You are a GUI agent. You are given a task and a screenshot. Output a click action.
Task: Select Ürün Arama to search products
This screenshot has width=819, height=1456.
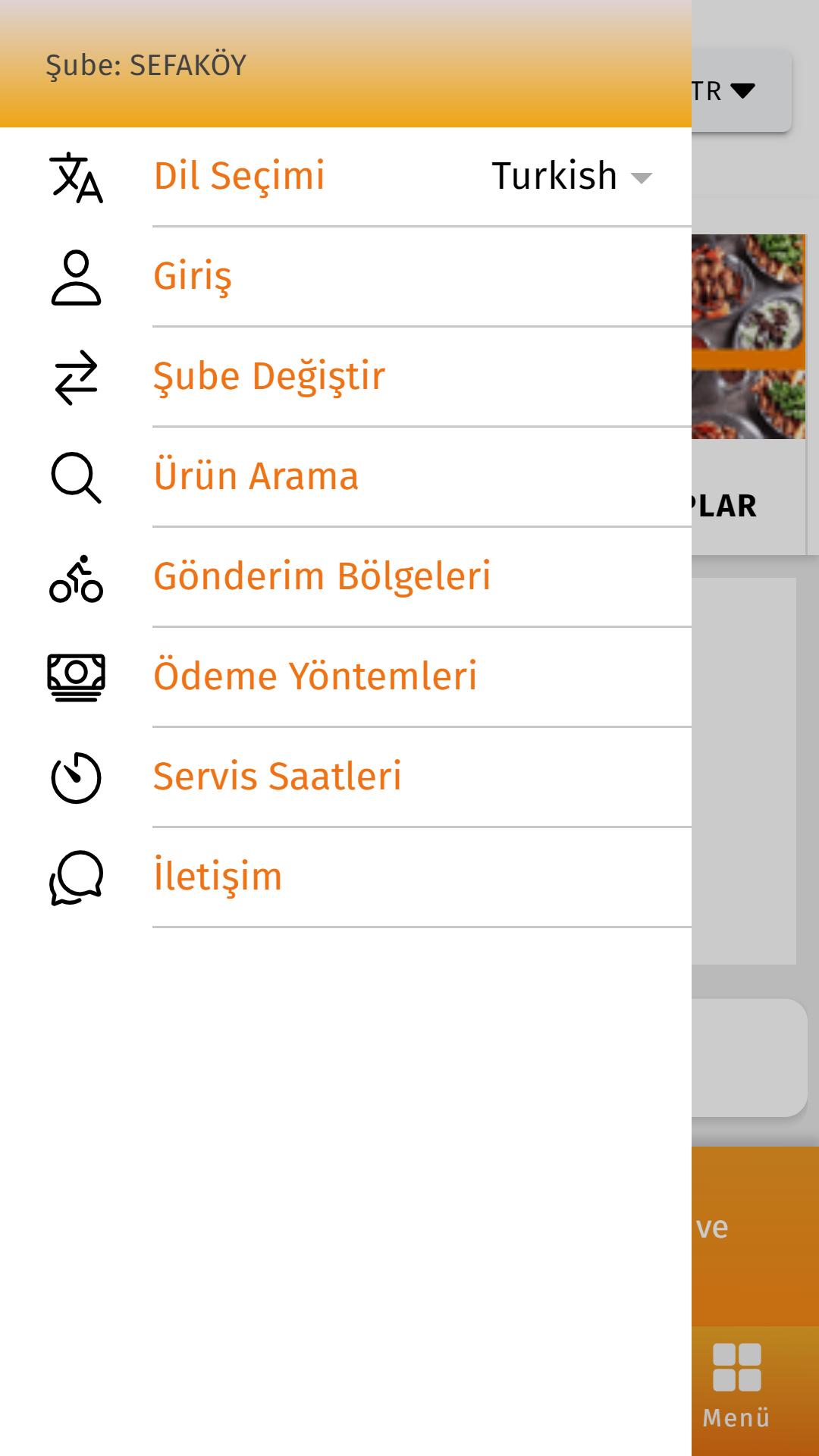pos(256,477)
